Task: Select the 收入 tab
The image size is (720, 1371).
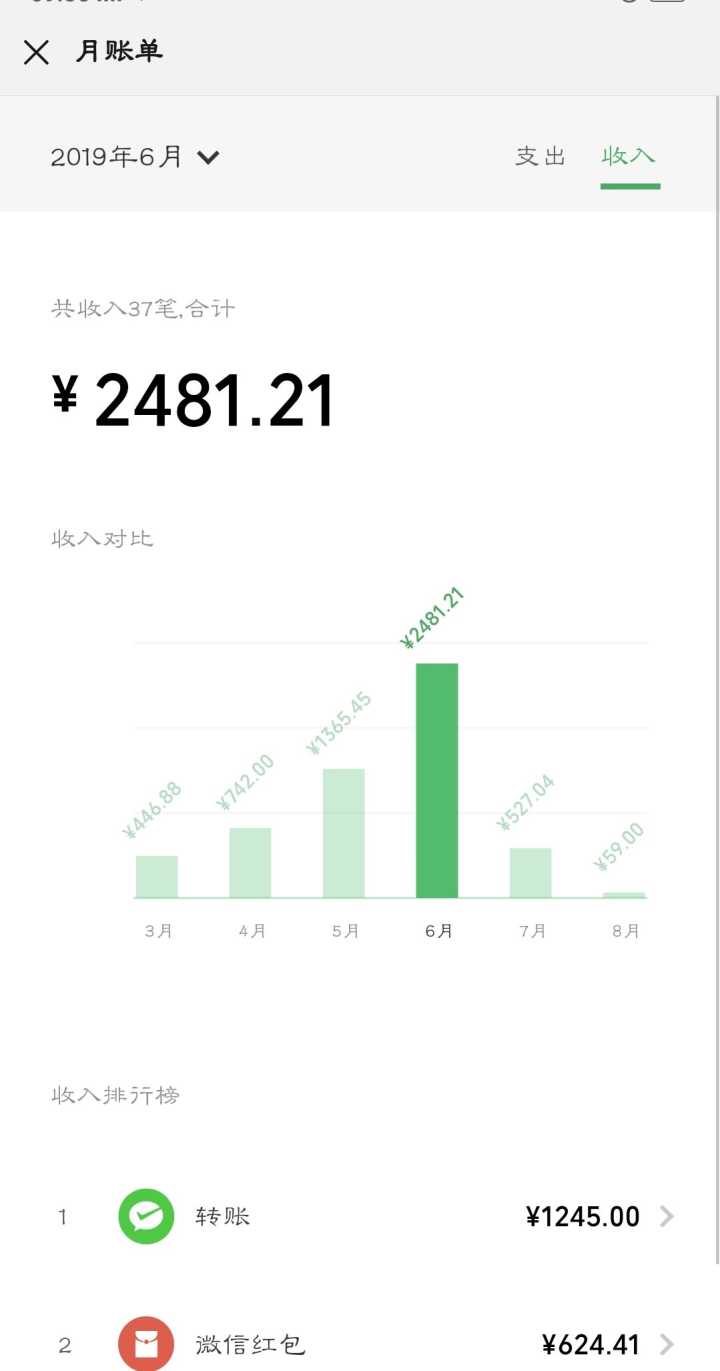Action: [x=629, y=156]
